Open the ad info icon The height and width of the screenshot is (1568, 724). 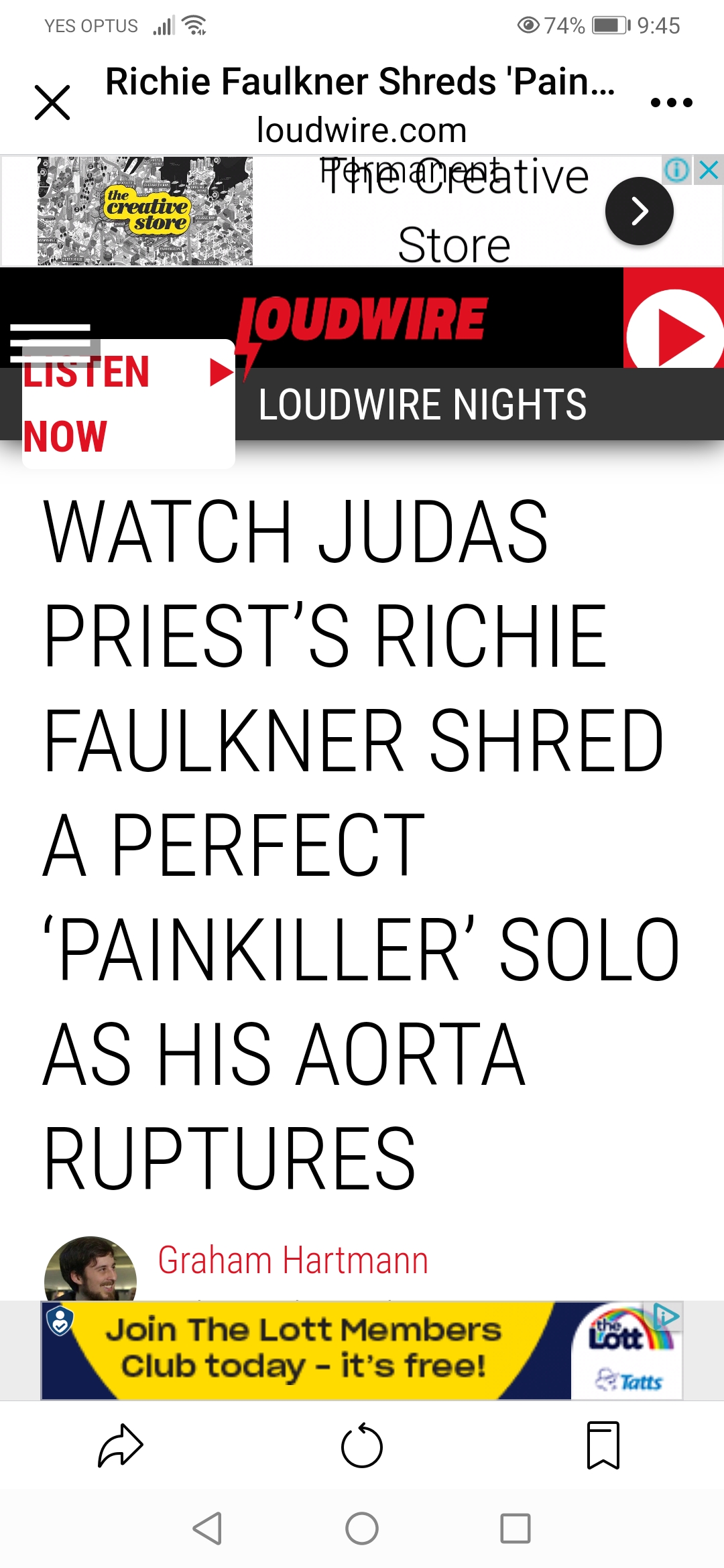pos(677,170)
